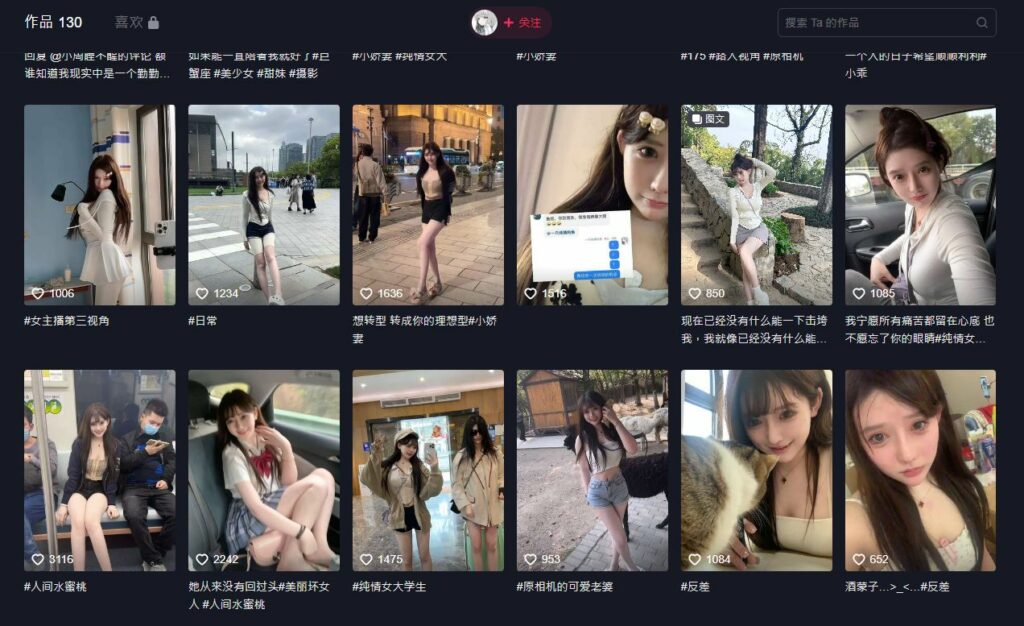Open the #女主播第三视角 video
Viewport: 1024px width, 626px height.
click(x=99, y=205)
